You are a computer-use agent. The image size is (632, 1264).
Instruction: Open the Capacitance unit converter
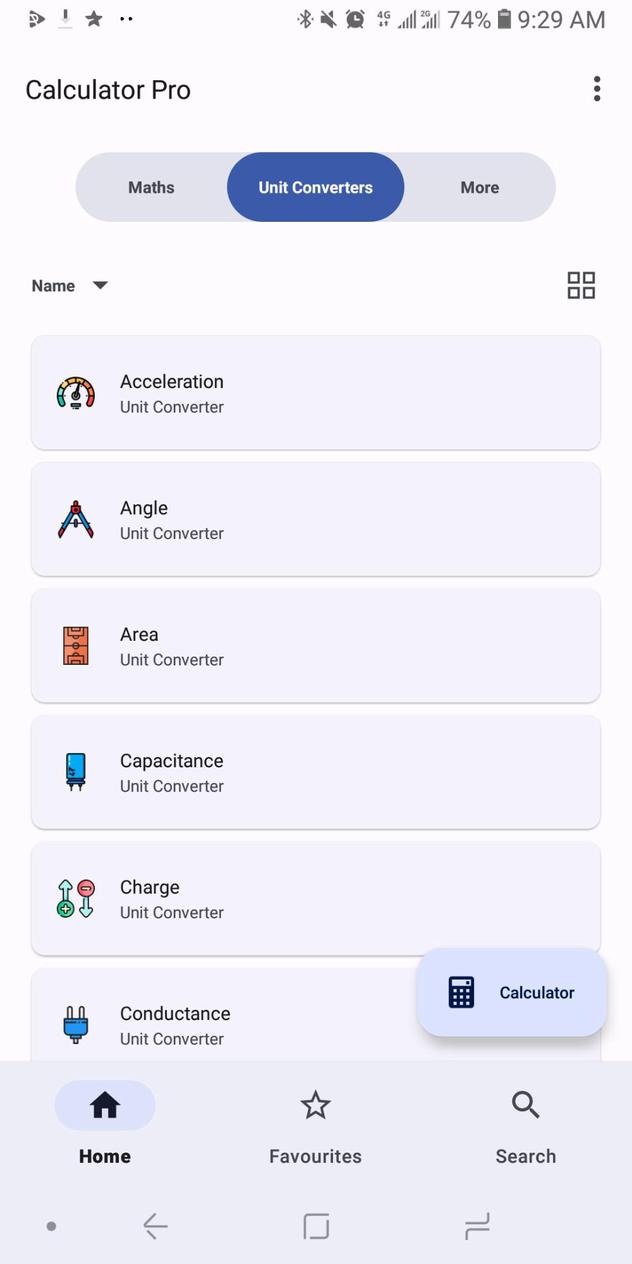(x=315, y=772)
